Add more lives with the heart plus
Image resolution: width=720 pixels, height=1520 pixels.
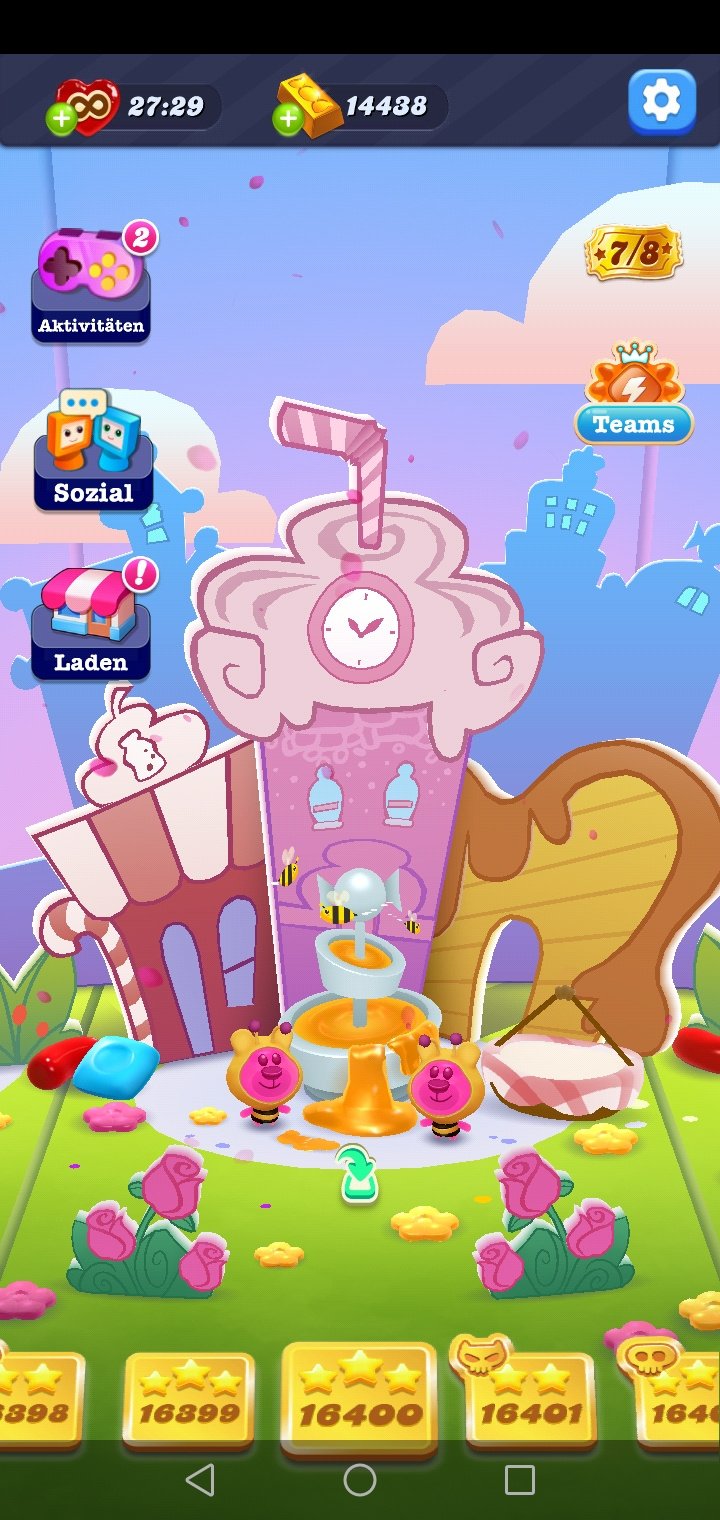pos(61,120)
